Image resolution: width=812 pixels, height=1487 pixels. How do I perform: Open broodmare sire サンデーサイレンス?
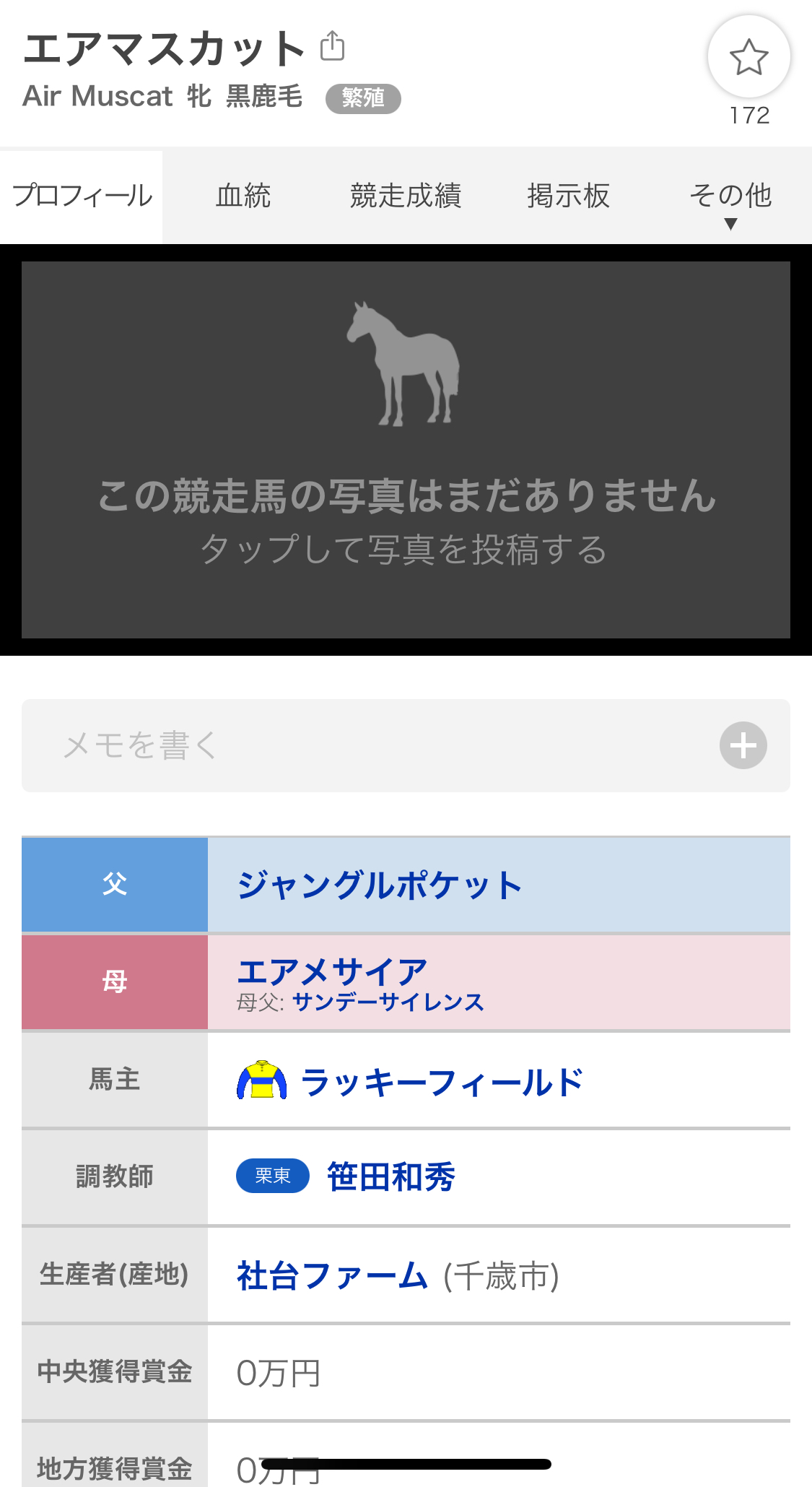pos(388,1002)
